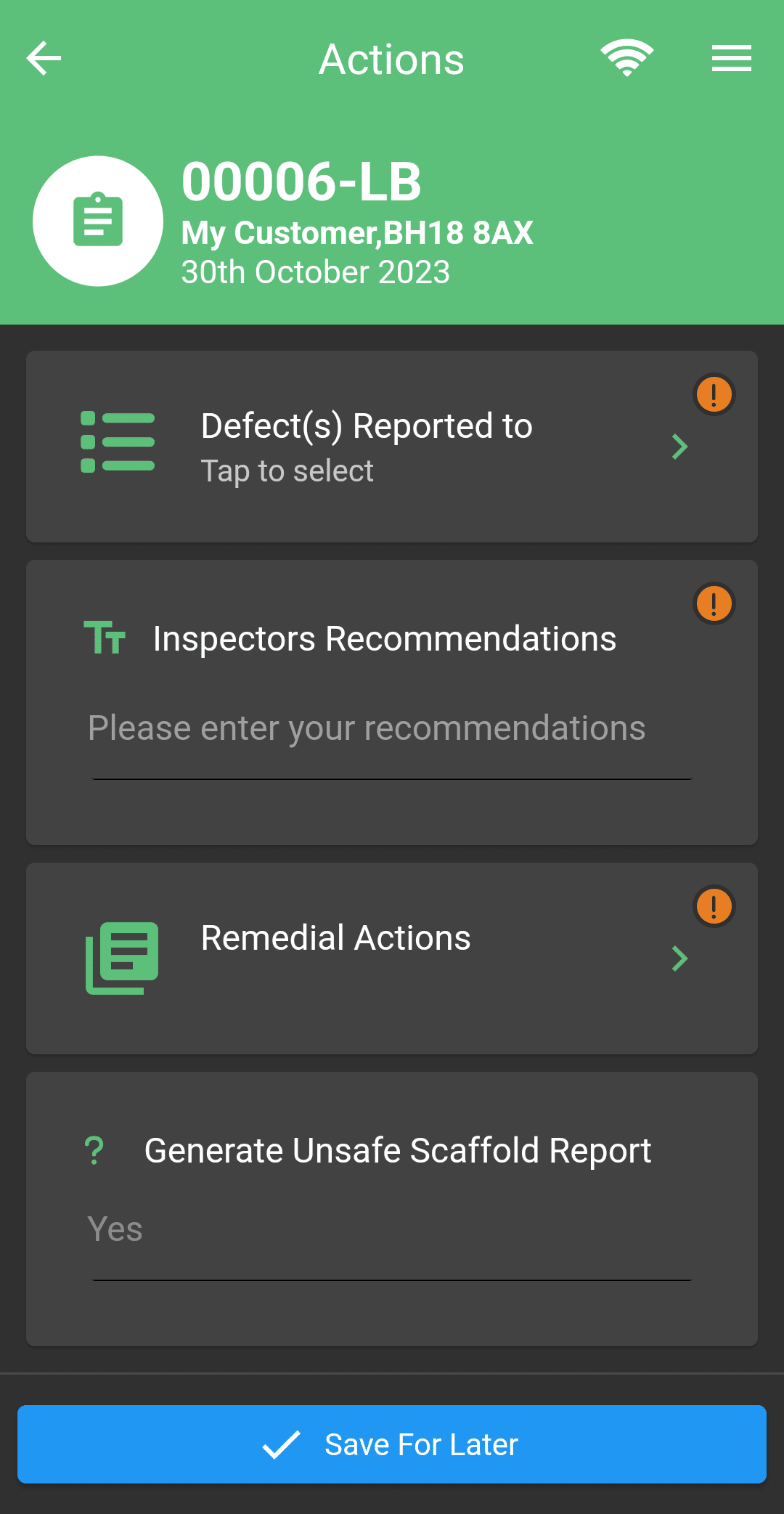Tap Save For Later button
784x1514 pixels.
click(x=392, y=1444)
